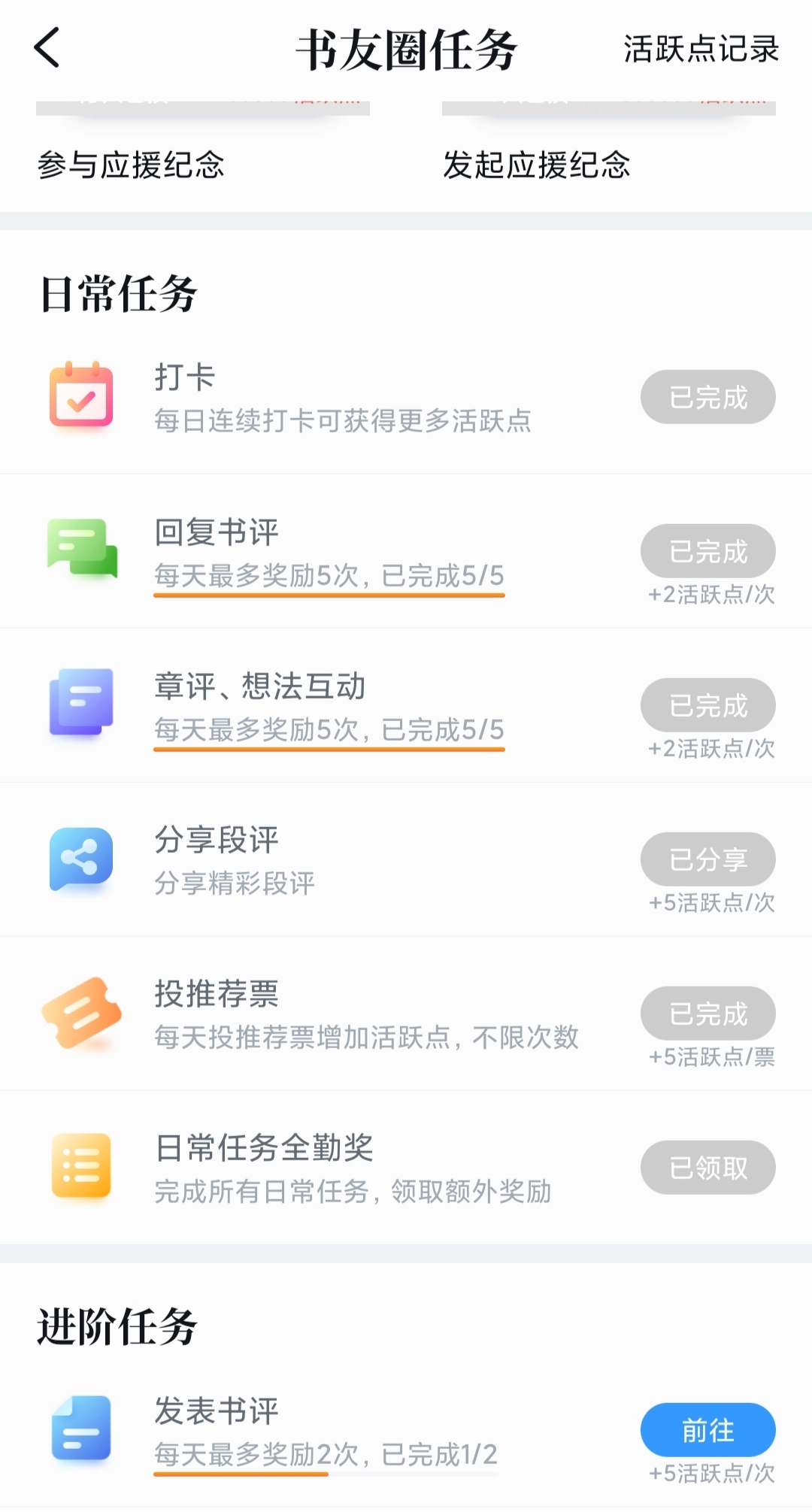Open 活跃点记录 in the header
Screen dimensions: 812x1512
tap(701, 49)
